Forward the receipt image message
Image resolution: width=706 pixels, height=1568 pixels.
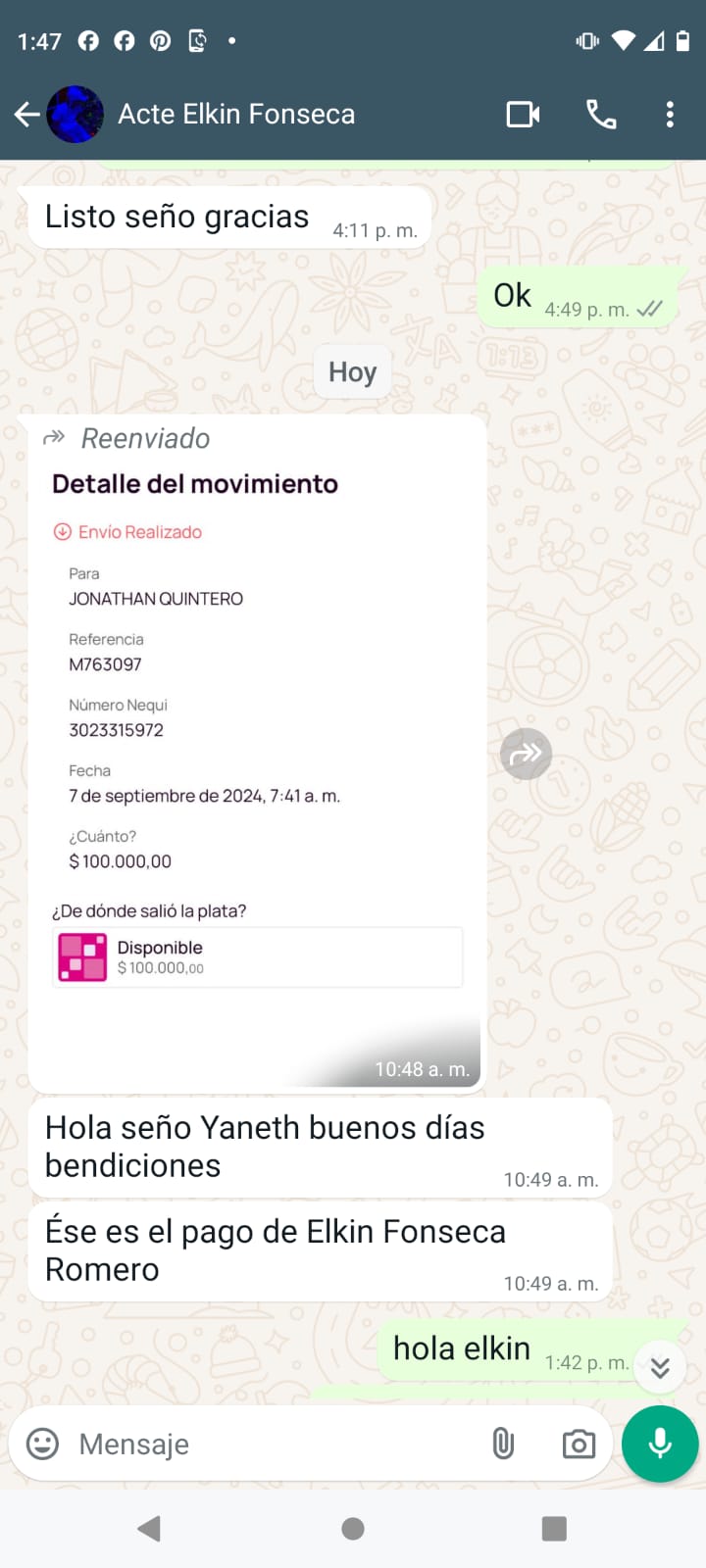click(527, 754)
